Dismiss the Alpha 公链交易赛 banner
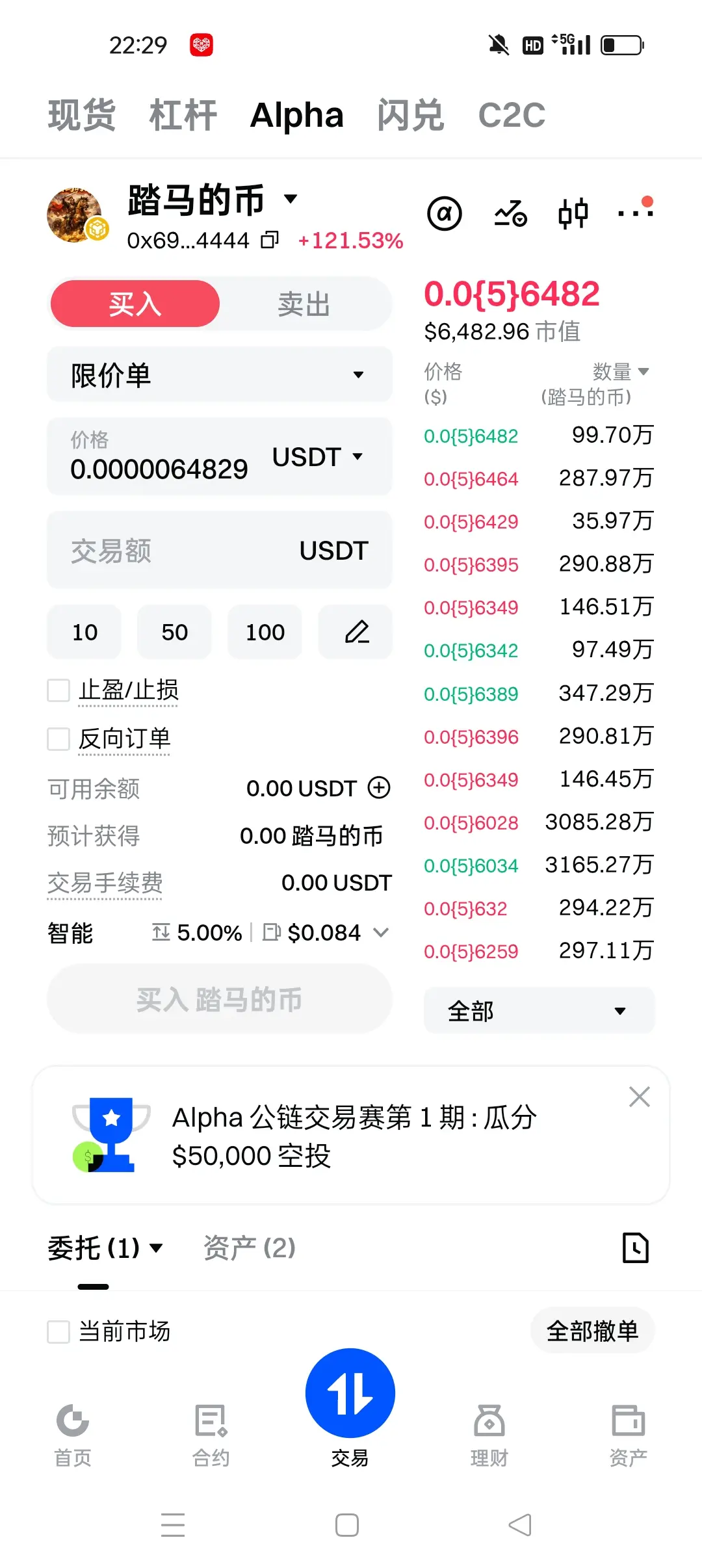 tap(640, 1097)
